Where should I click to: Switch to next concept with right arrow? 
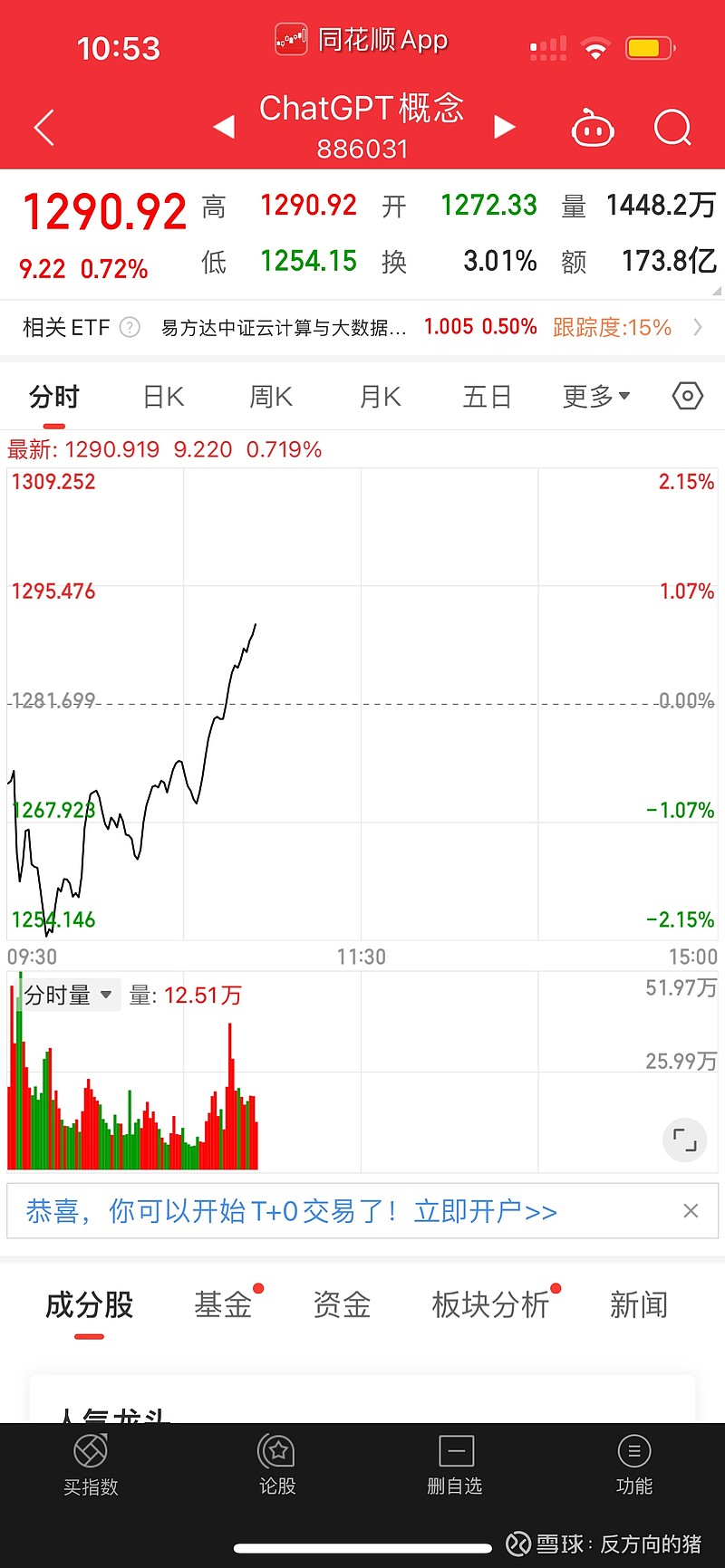point(505,128)
